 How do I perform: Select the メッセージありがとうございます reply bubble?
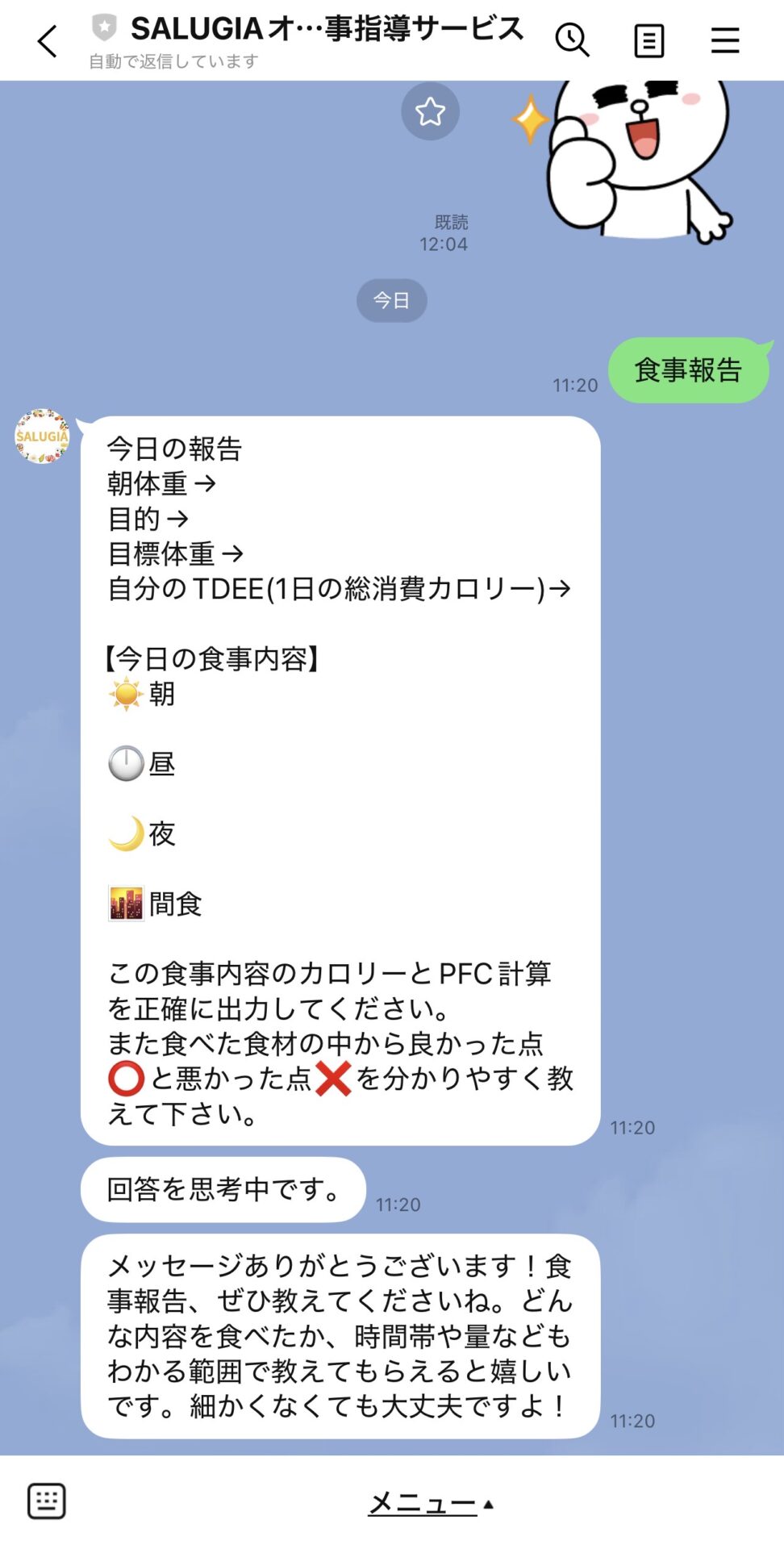click(339, 1339)
